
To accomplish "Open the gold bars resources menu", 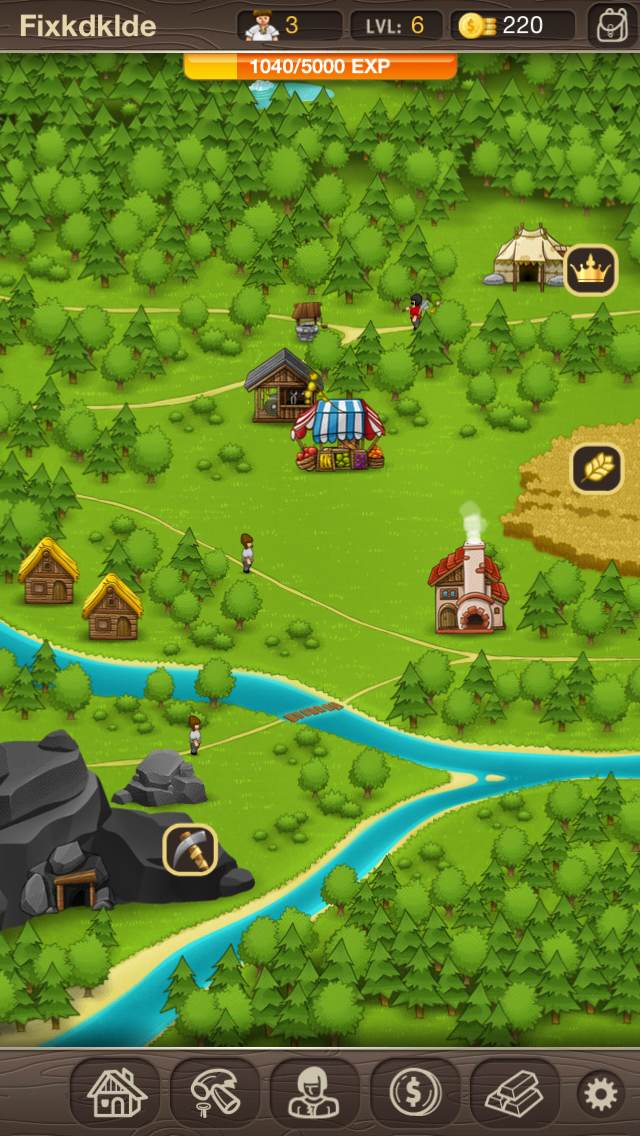I will tap(514, 1093).
